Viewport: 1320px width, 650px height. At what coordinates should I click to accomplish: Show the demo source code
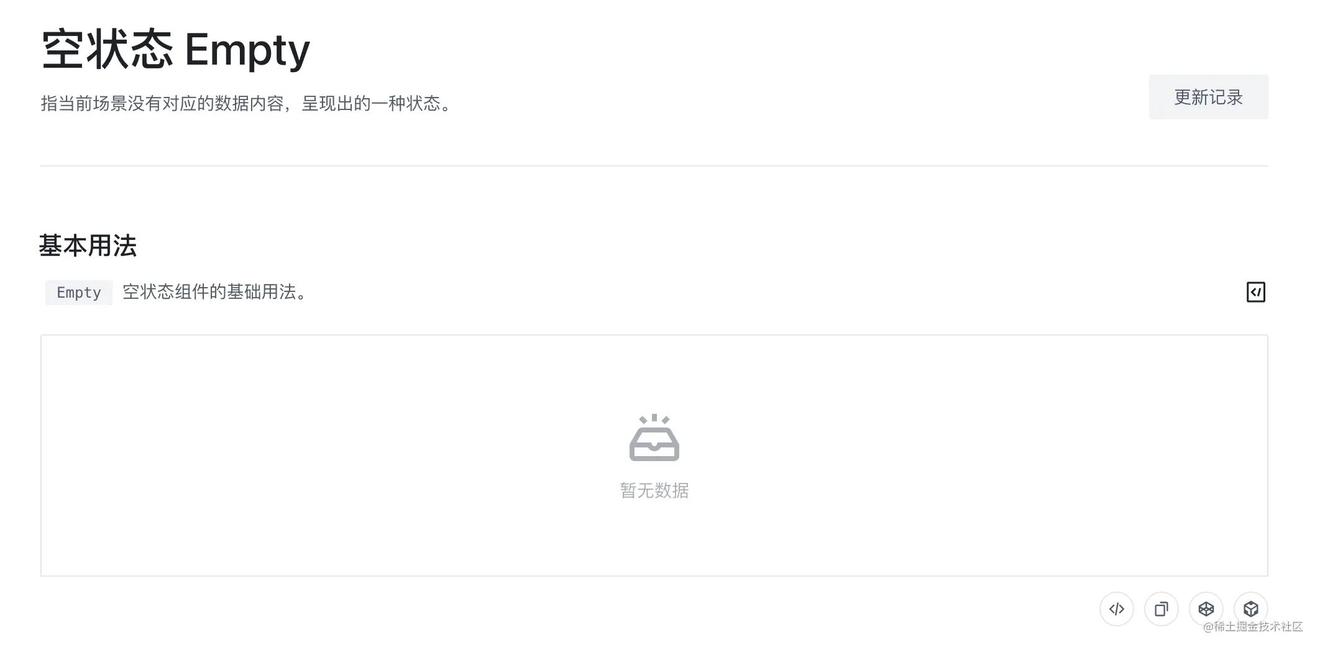[1117, 609]
